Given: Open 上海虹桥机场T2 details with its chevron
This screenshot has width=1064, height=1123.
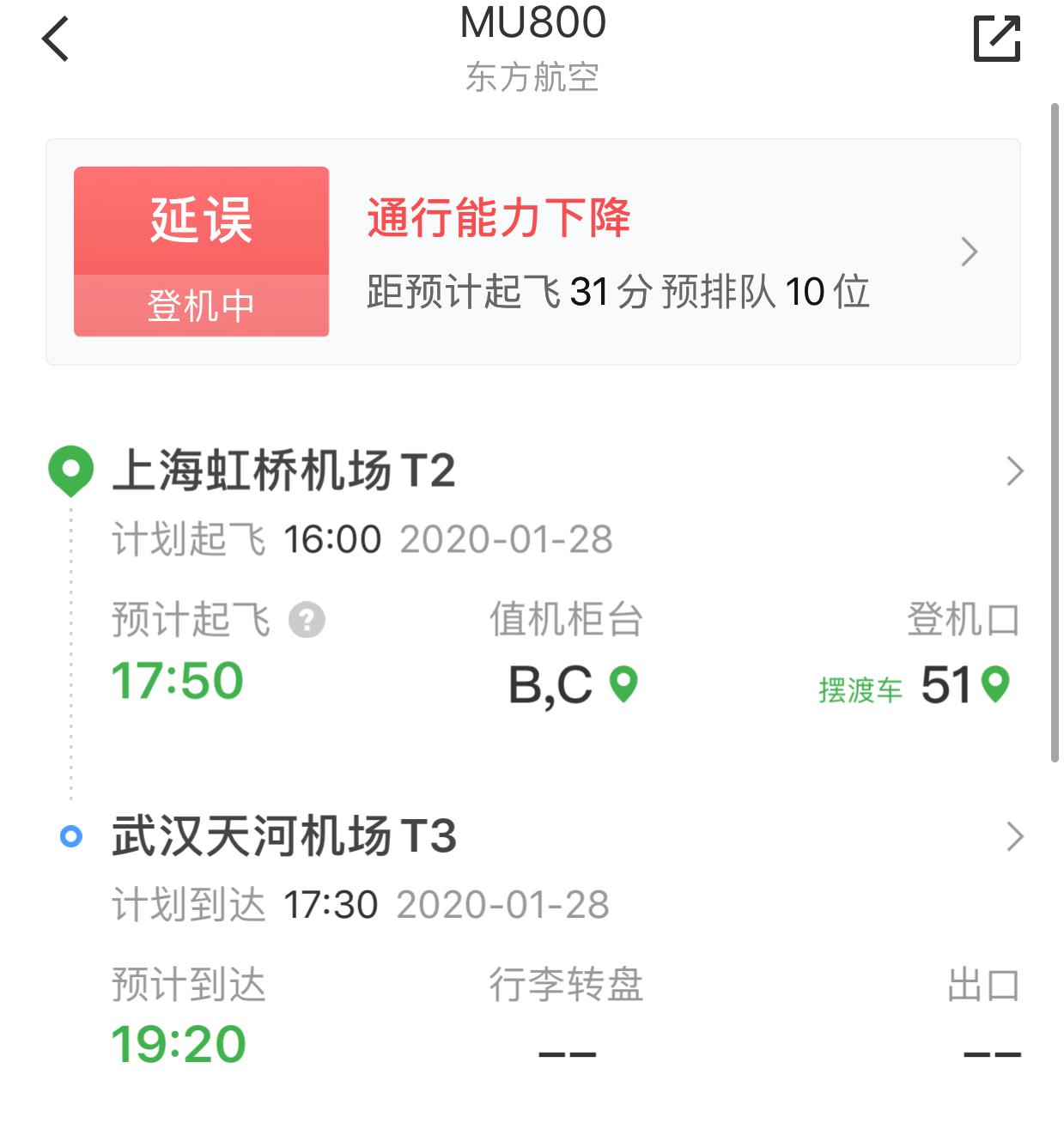Looking at the screenshot, I should click(x=1017, y=470).
